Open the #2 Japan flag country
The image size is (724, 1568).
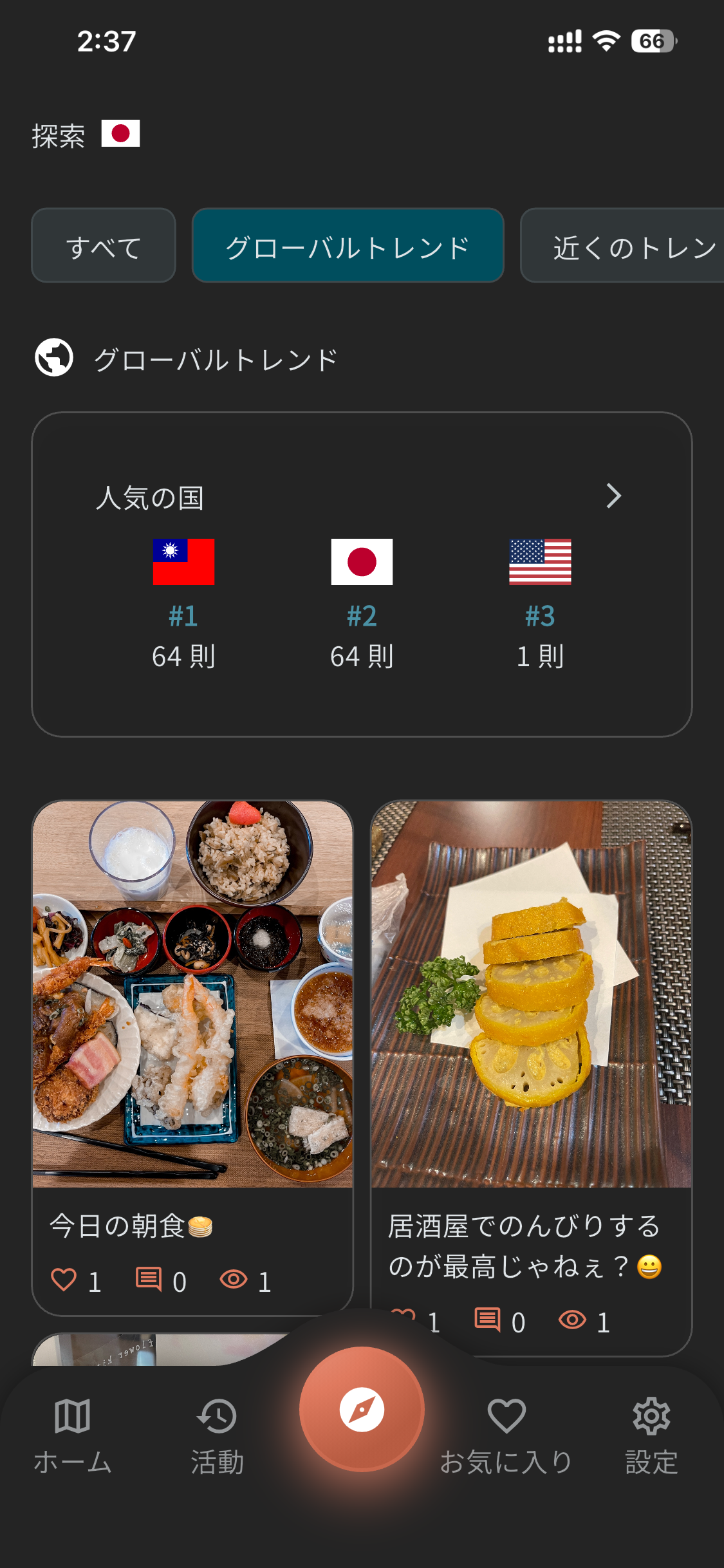pos(362,562)
